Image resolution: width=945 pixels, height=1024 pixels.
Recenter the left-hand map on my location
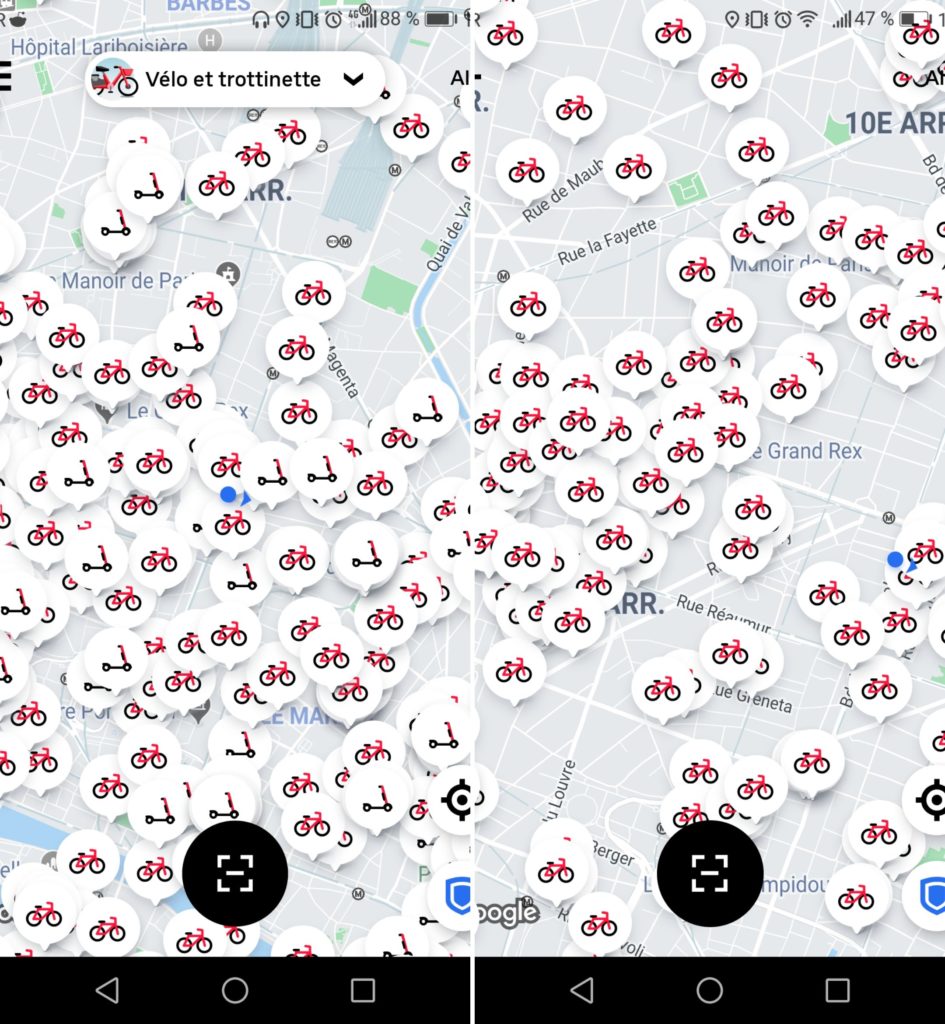tap(459, 800)
